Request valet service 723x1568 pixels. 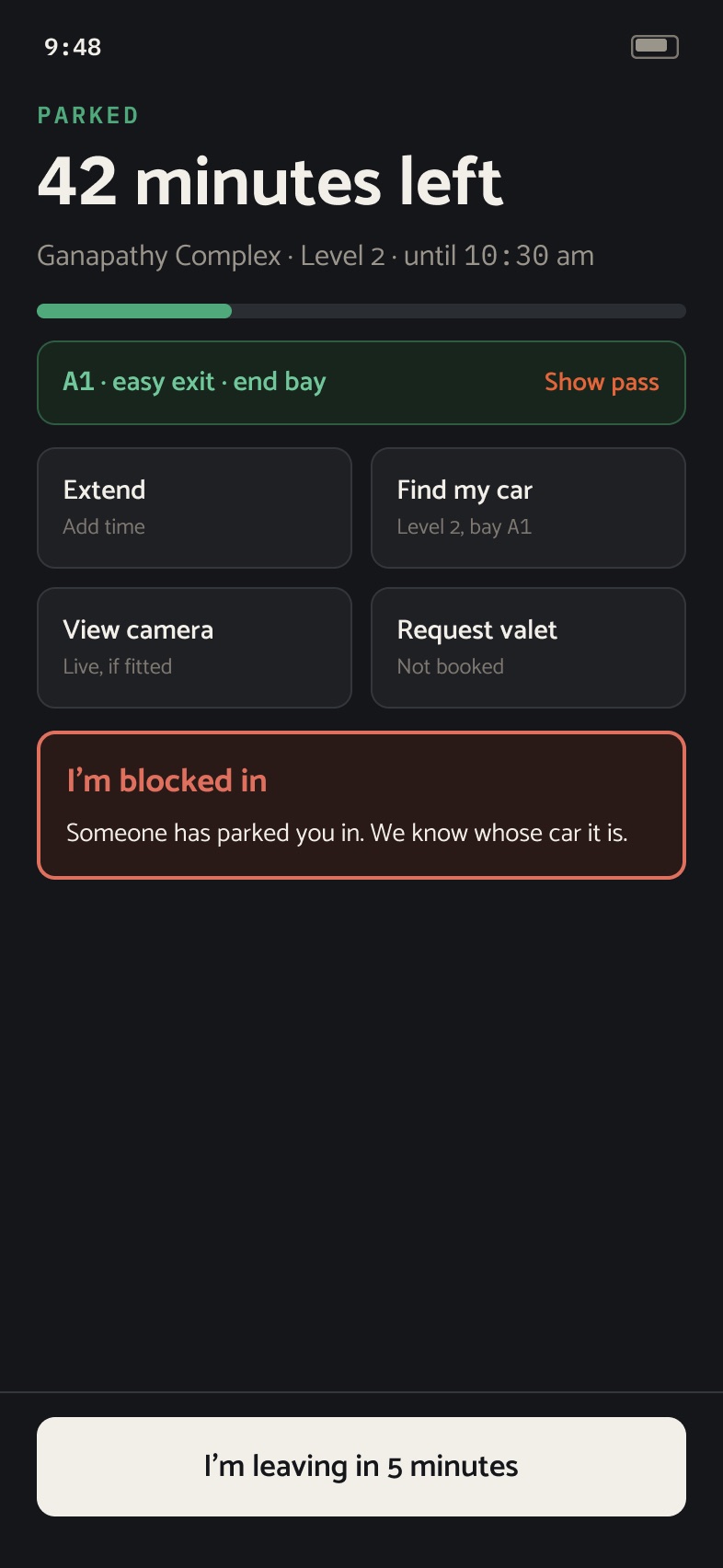[528, 648]
